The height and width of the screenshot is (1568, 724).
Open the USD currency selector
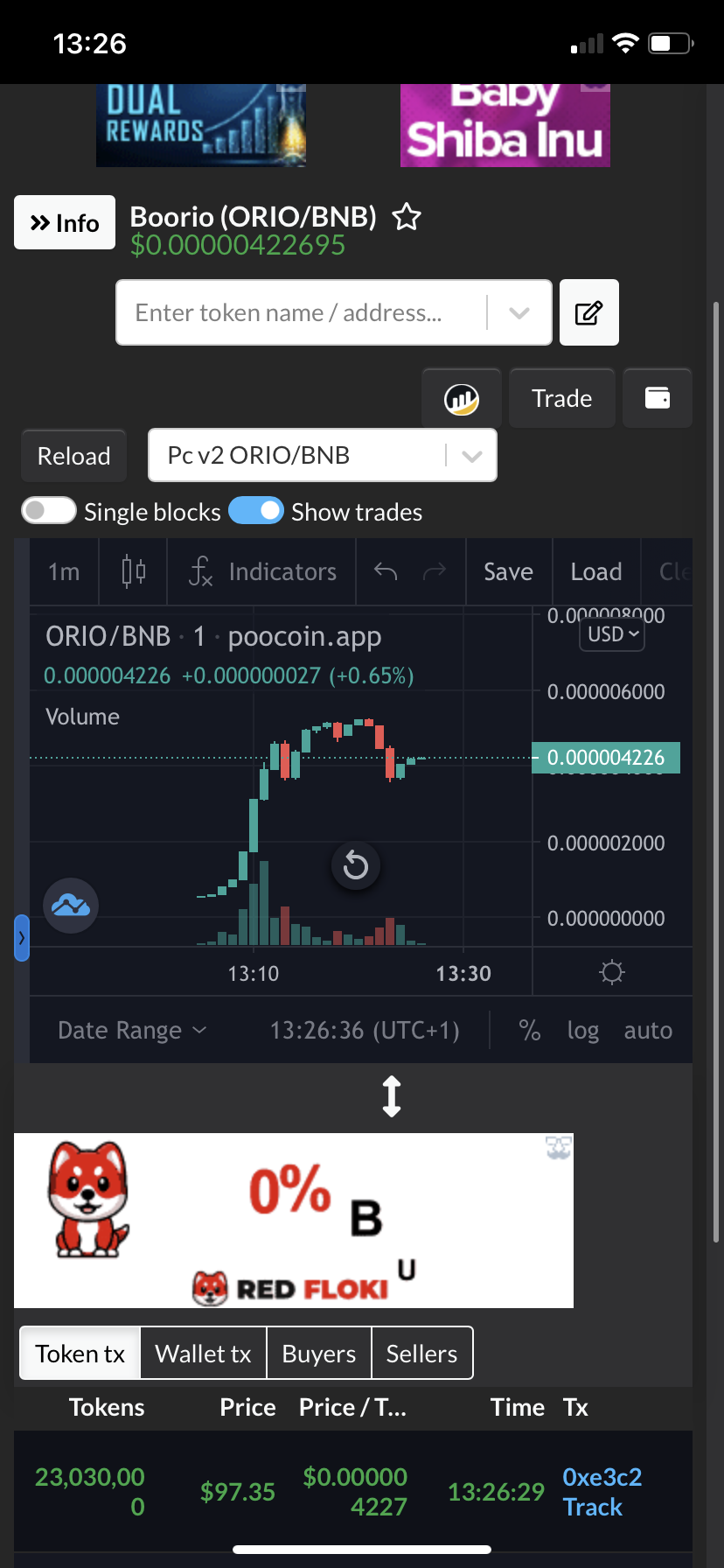612,634
